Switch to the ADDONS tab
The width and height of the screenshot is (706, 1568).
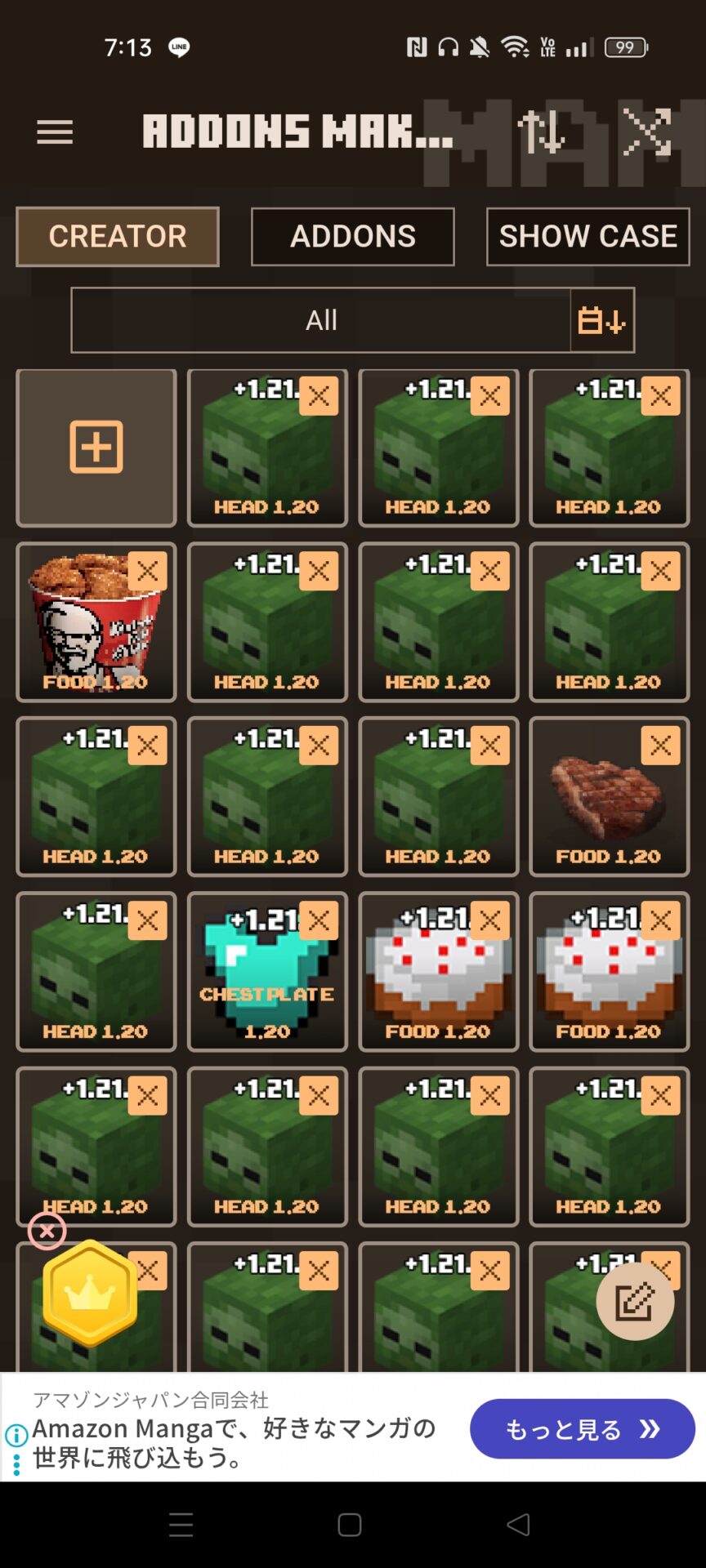(x=352, y=237)
